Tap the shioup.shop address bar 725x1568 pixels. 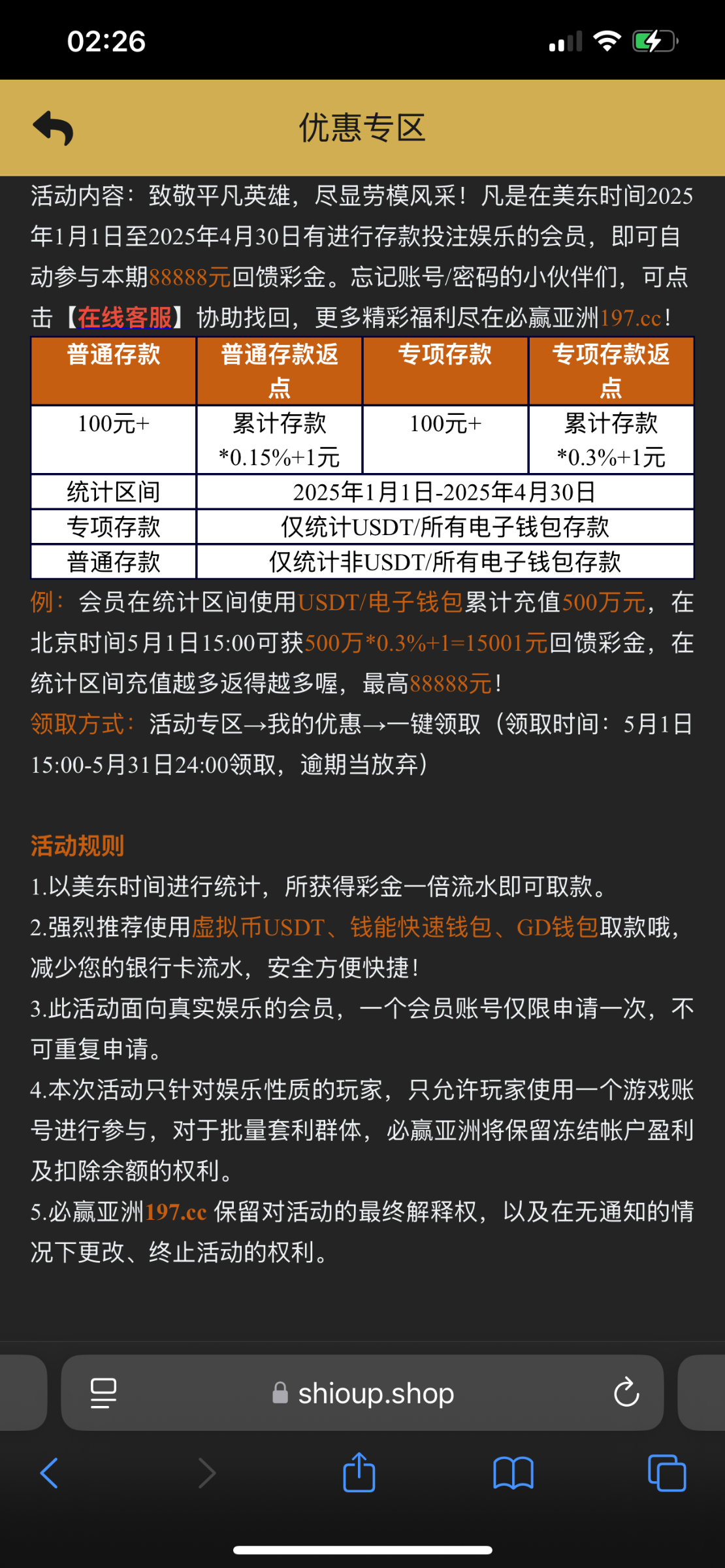tap(362, 1393)
